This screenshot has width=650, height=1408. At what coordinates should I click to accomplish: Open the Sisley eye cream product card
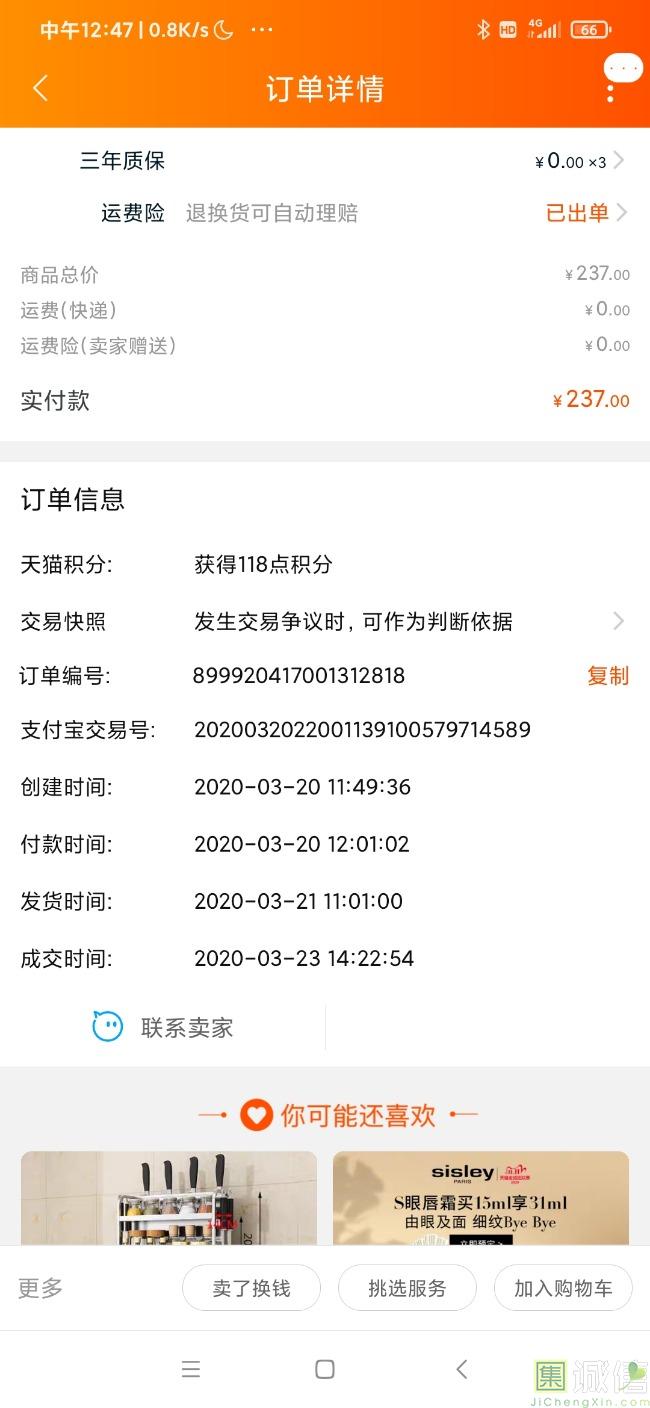pos(481,1198)
